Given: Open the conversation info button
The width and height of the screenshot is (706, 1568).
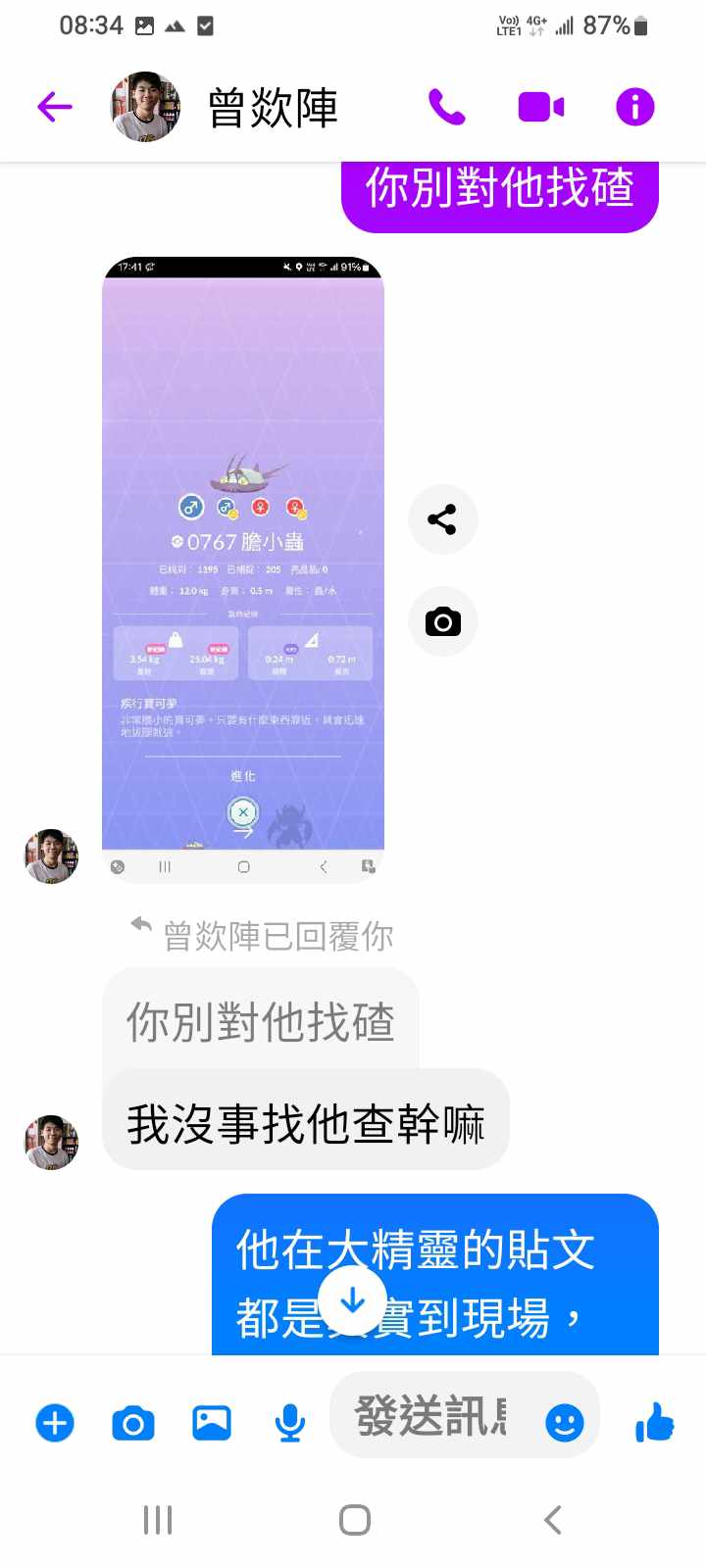Looking at the screenshot, I should coord(634,107).
